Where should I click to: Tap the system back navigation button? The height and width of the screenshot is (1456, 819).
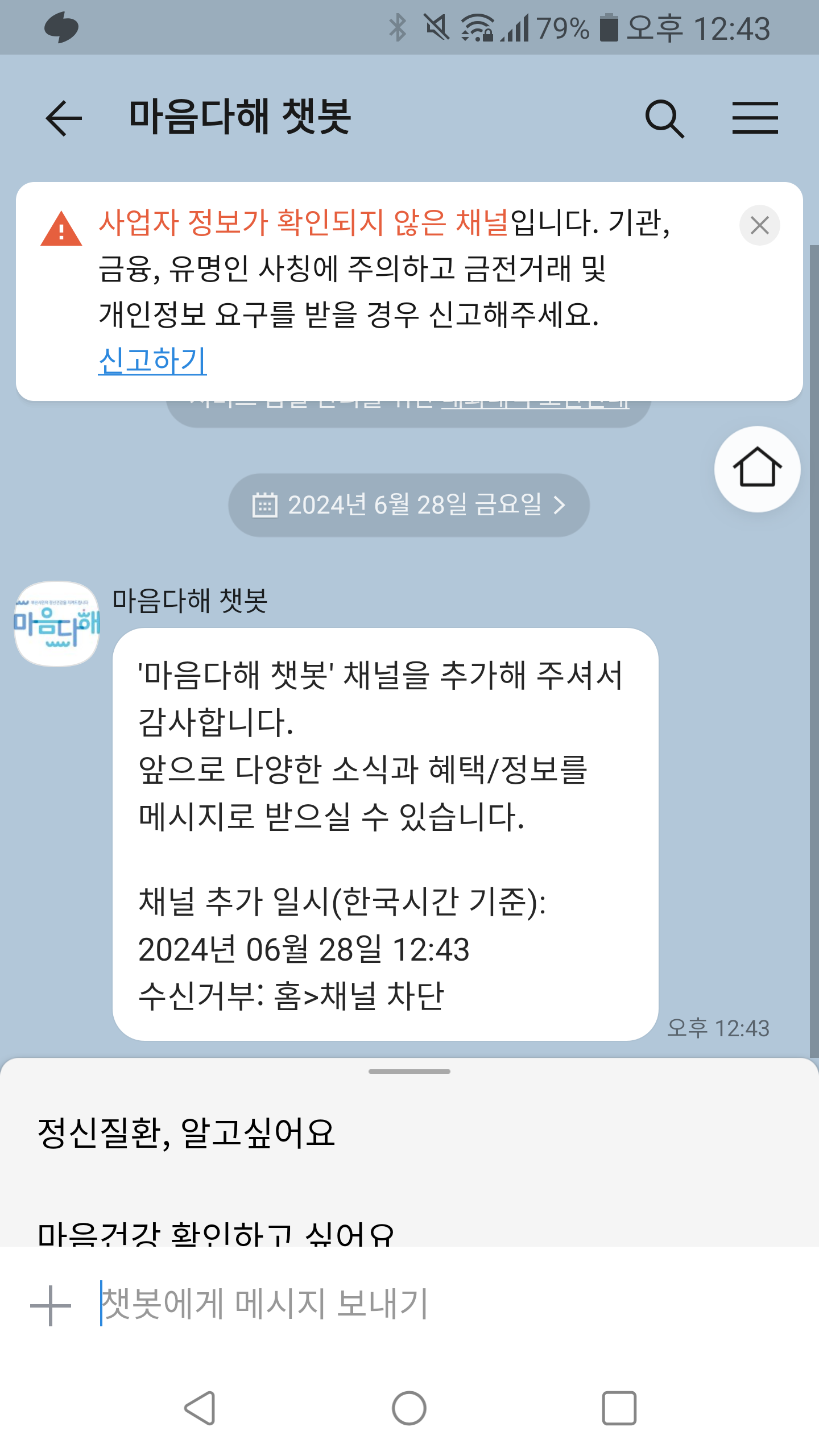[200, 1408]
